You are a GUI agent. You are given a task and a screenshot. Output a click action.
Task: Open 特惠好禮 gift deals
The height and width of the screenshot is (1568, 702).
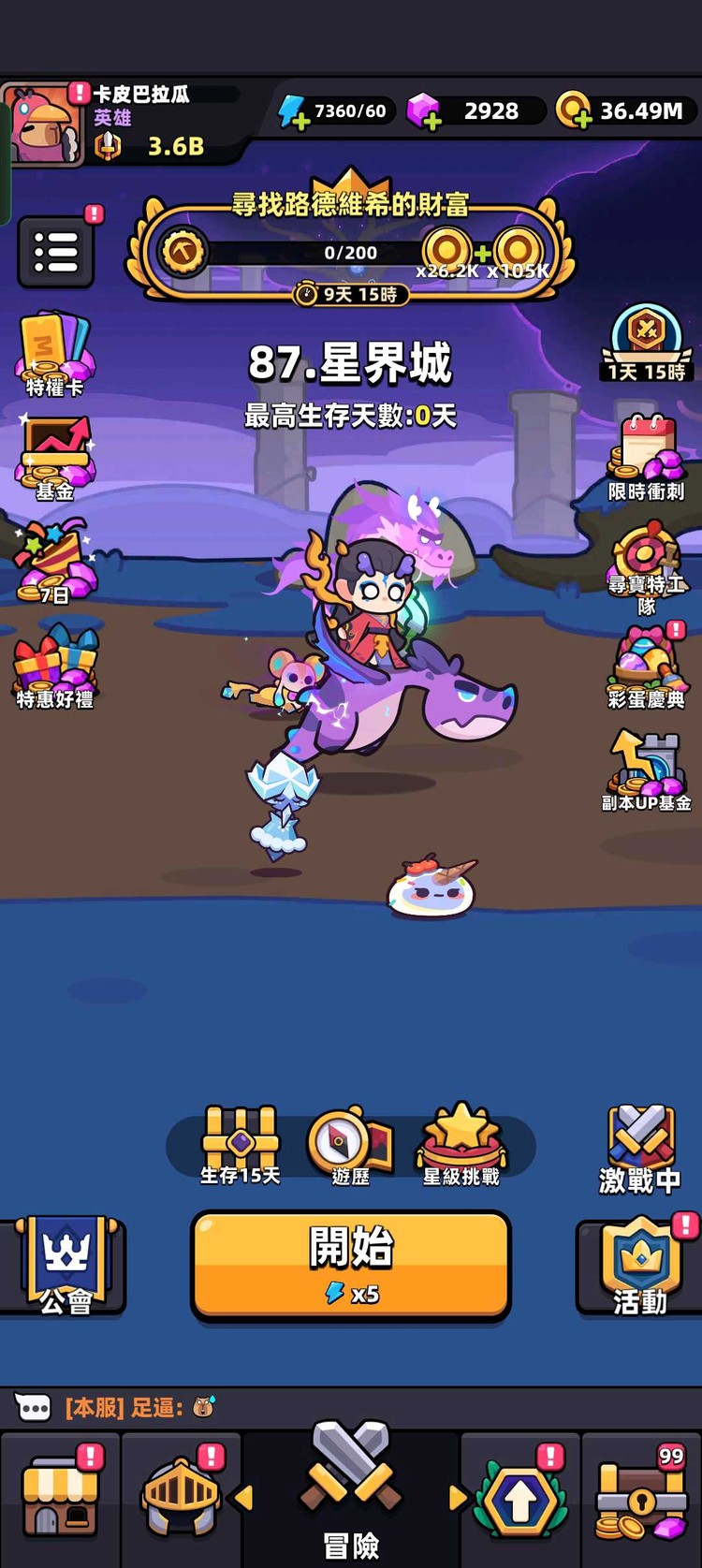(54, 667)
